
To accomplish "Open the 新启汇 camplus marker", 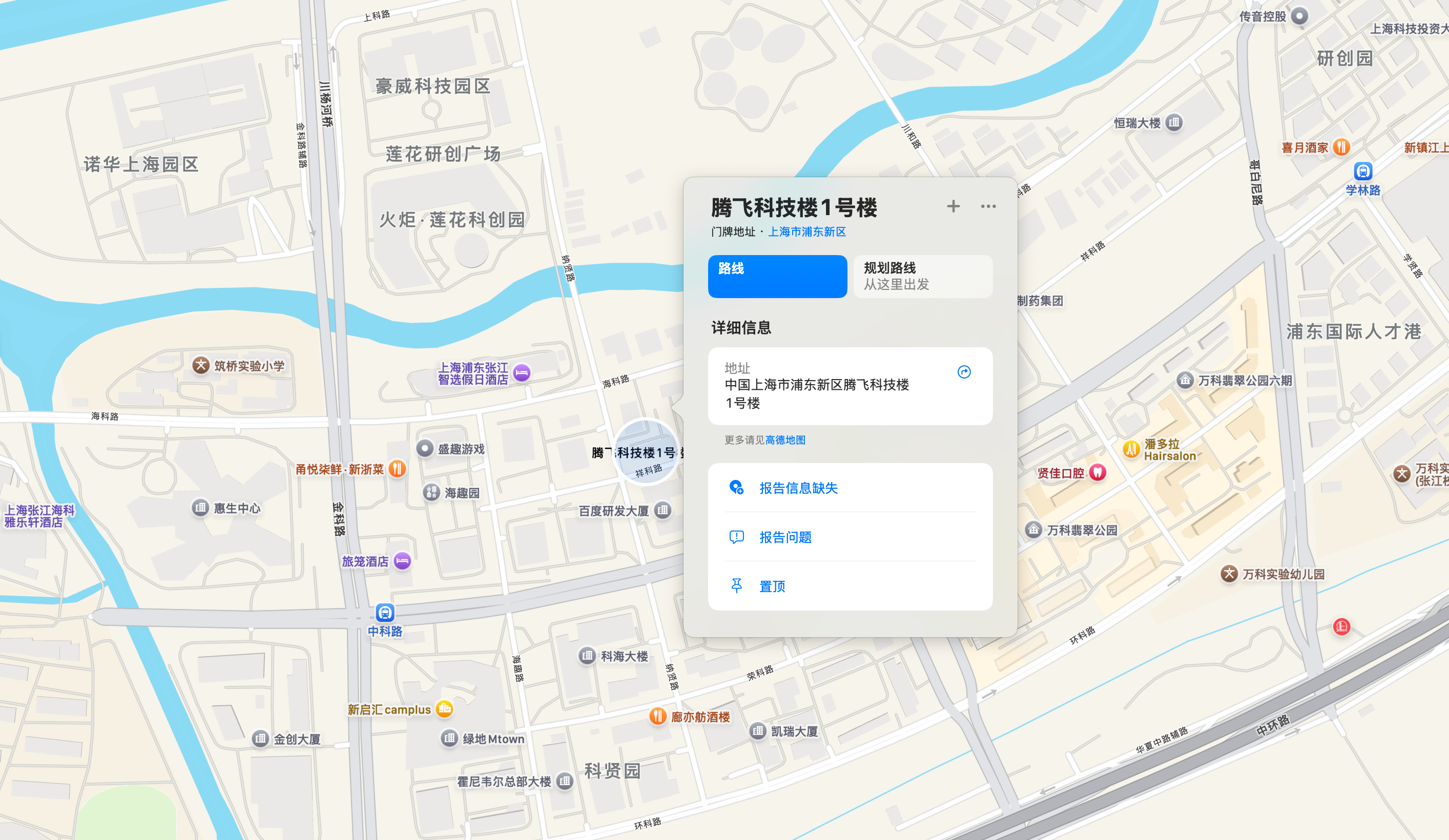I will coord(444,709).
